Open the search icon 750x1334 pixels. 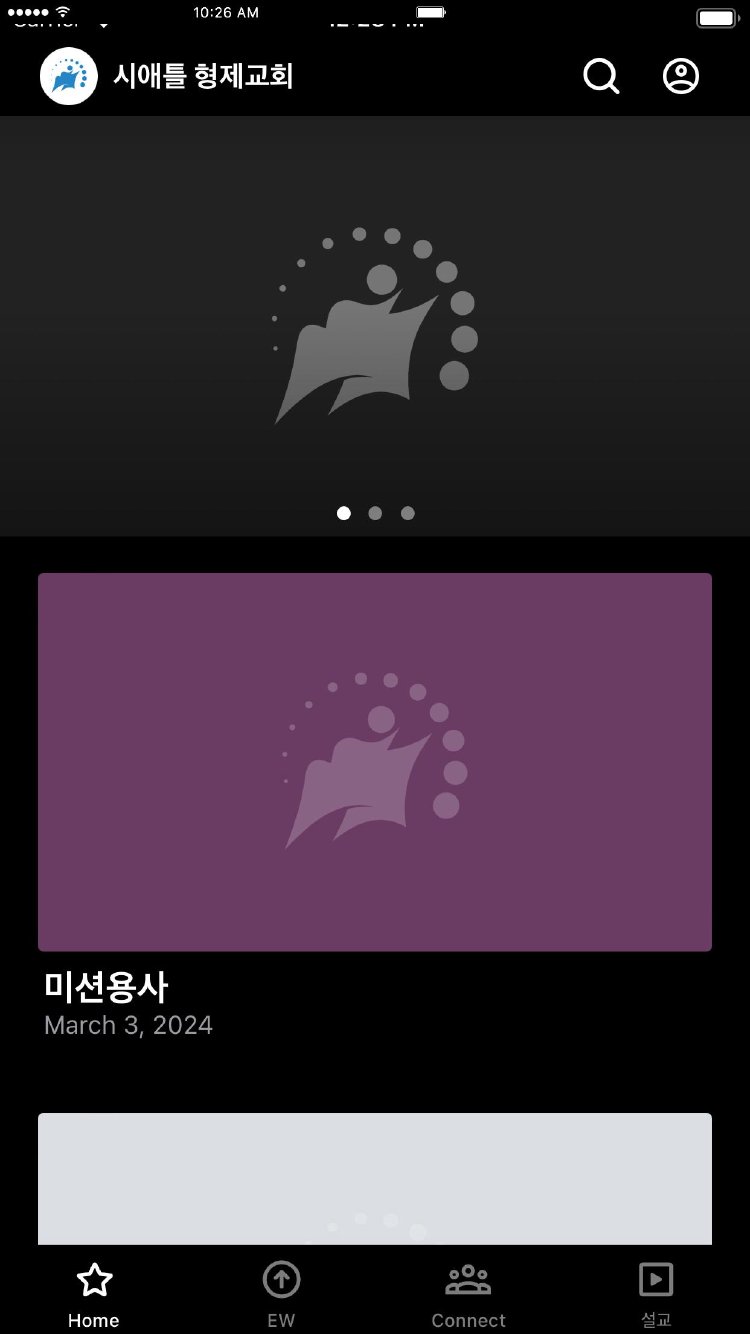(x=601, y=76)
